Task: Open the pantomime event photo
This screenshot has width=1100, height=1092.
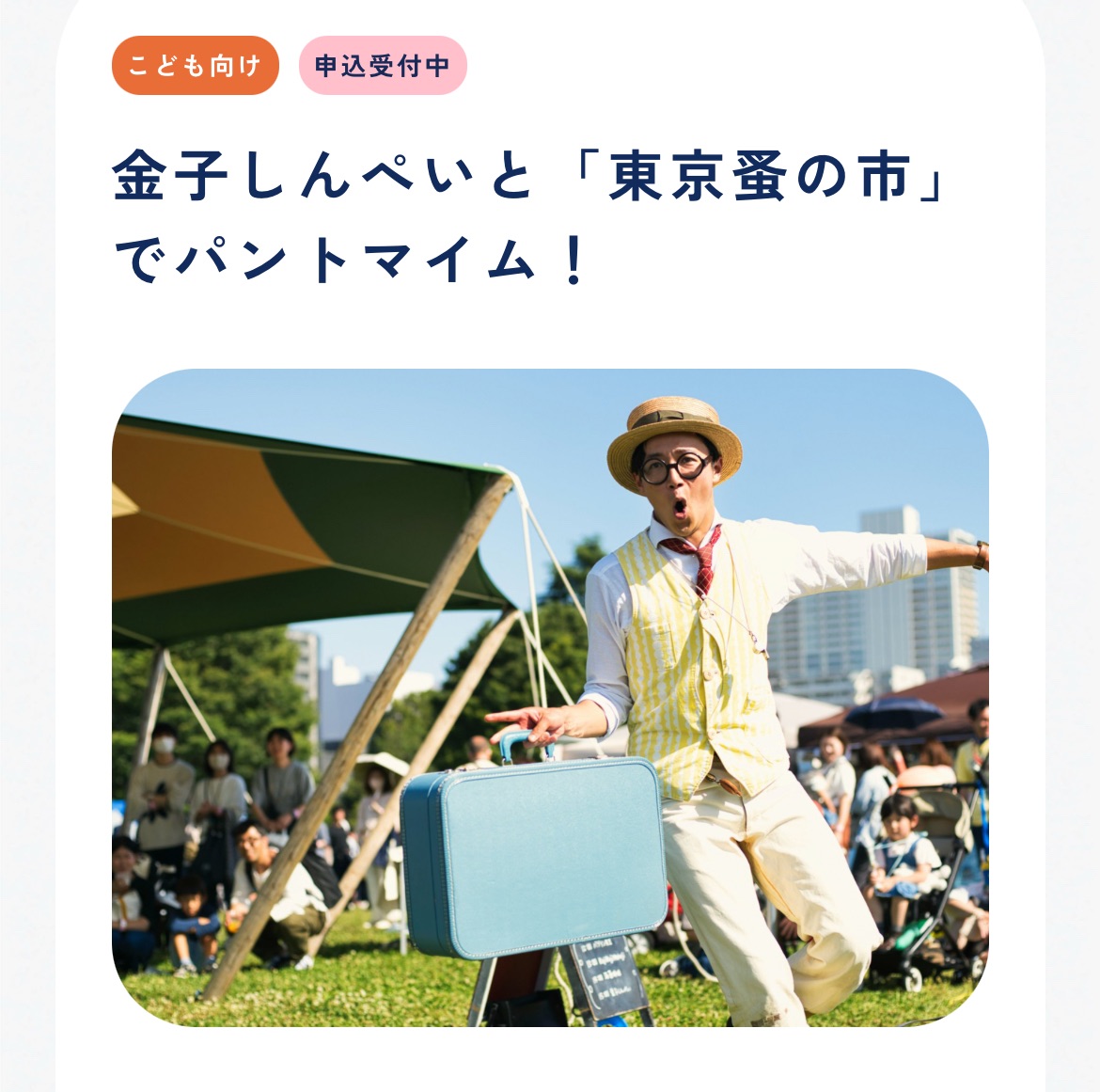Action: click(550, 697)
